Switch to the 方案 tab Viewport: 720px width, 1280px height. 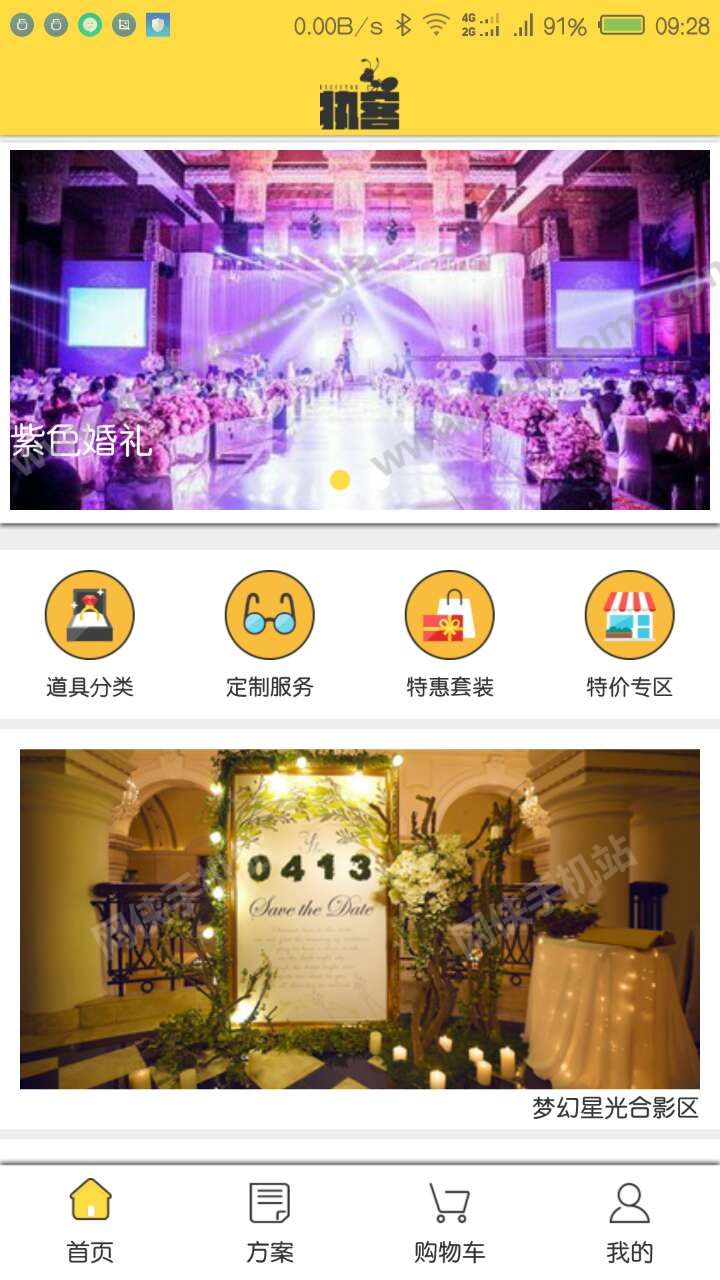270,1222
